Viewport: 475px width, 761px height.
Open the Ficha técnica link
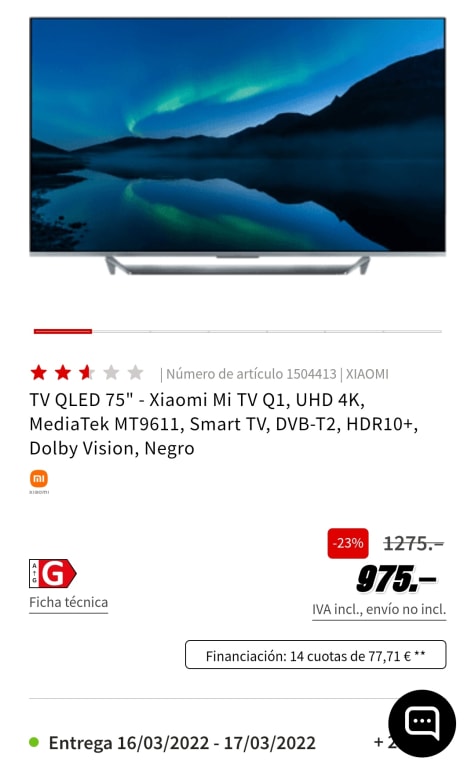tap(68, 602)
